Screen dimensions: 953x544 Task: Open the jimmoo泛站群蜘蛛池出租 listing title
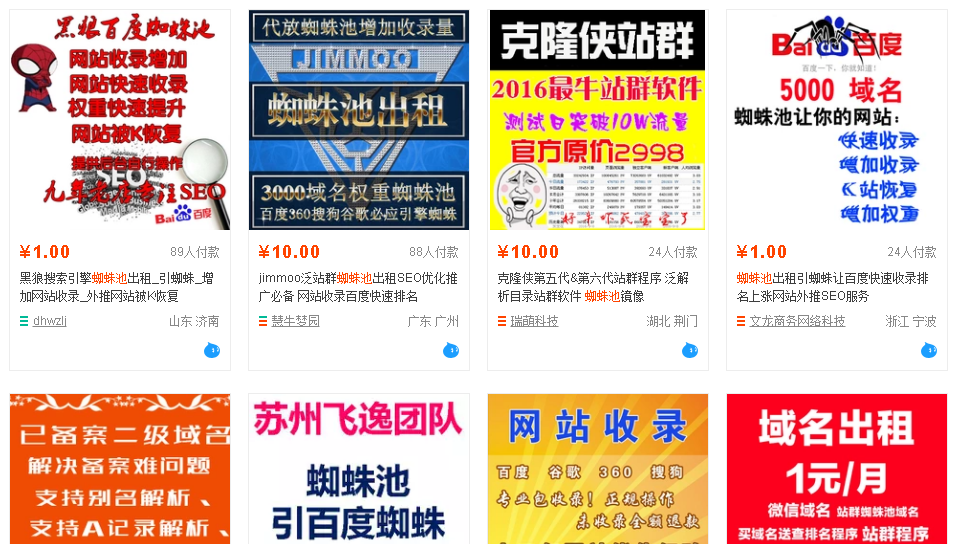358,287
